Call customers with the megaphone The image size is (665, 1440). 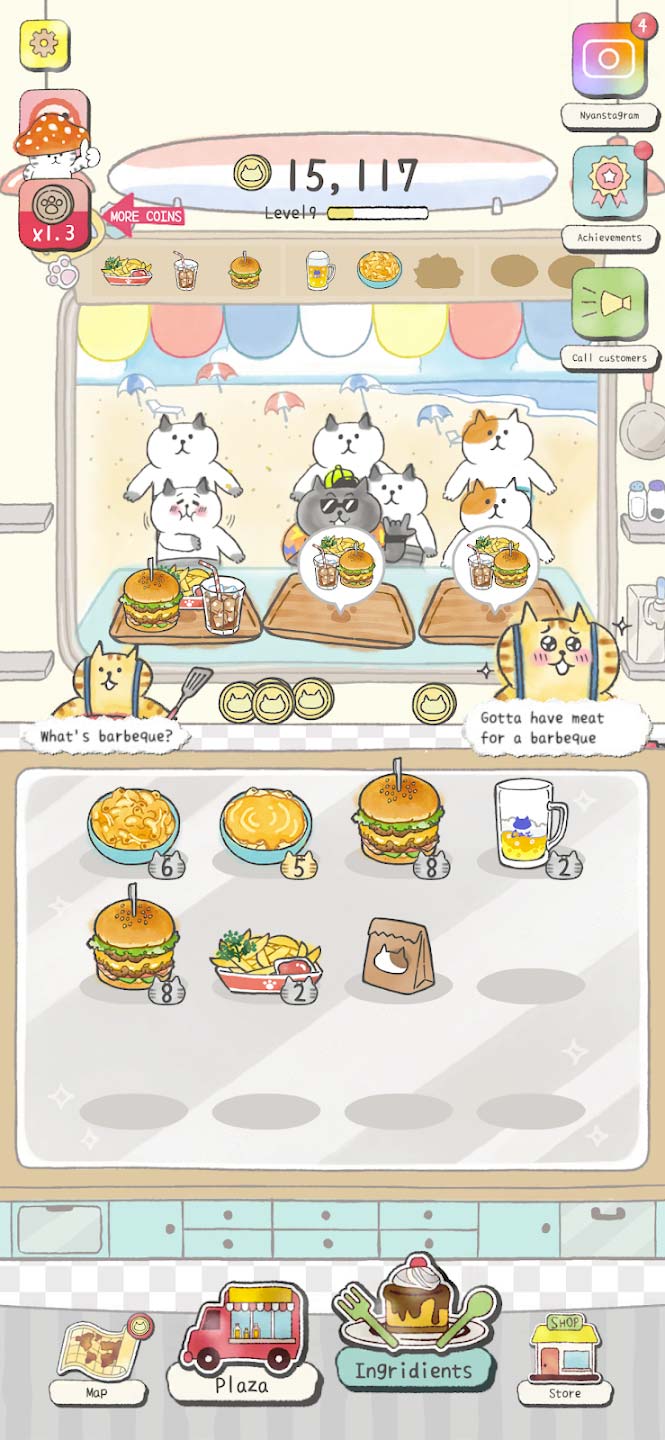608,304
